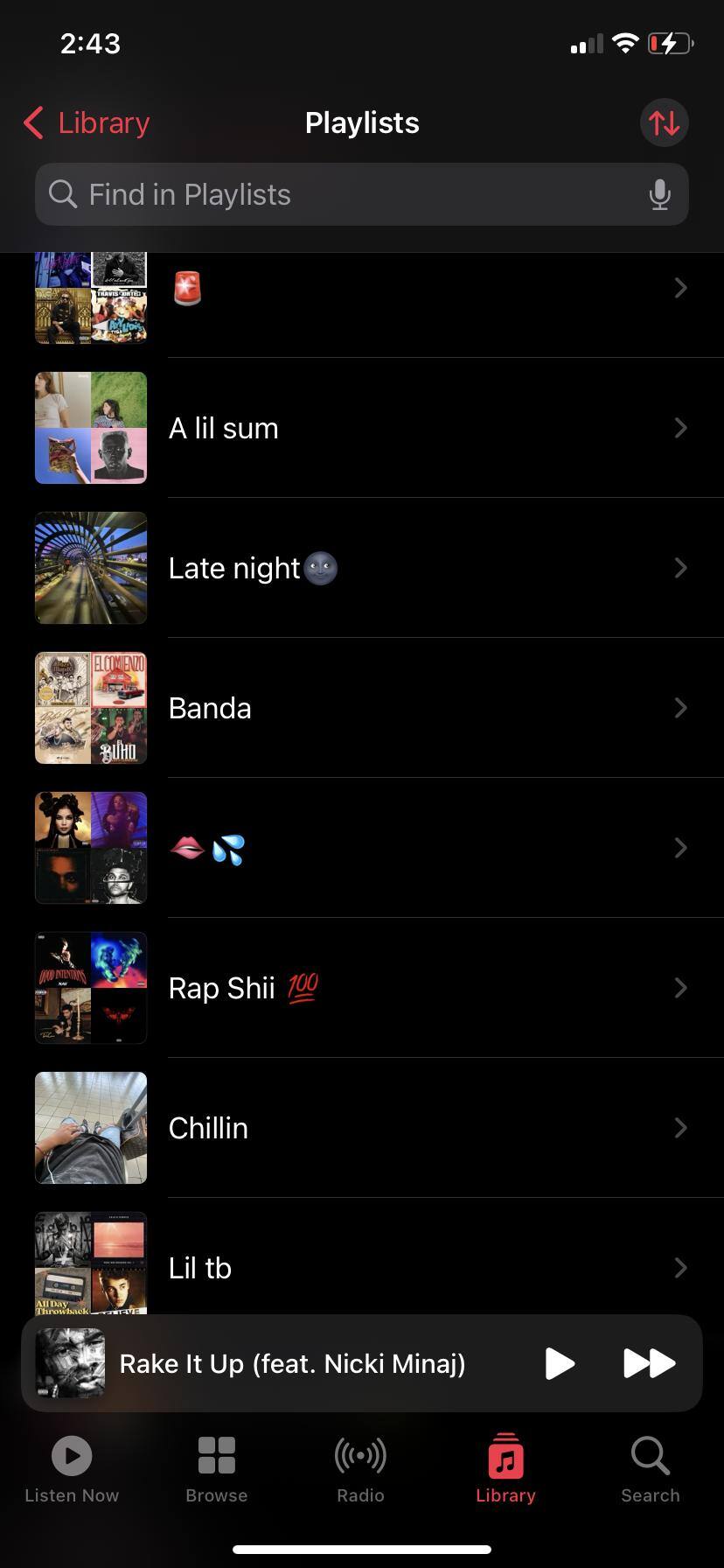Screen dimensions: 724x1568
Task: Start voice dictation with the microphone
Action: coord(659,194)
